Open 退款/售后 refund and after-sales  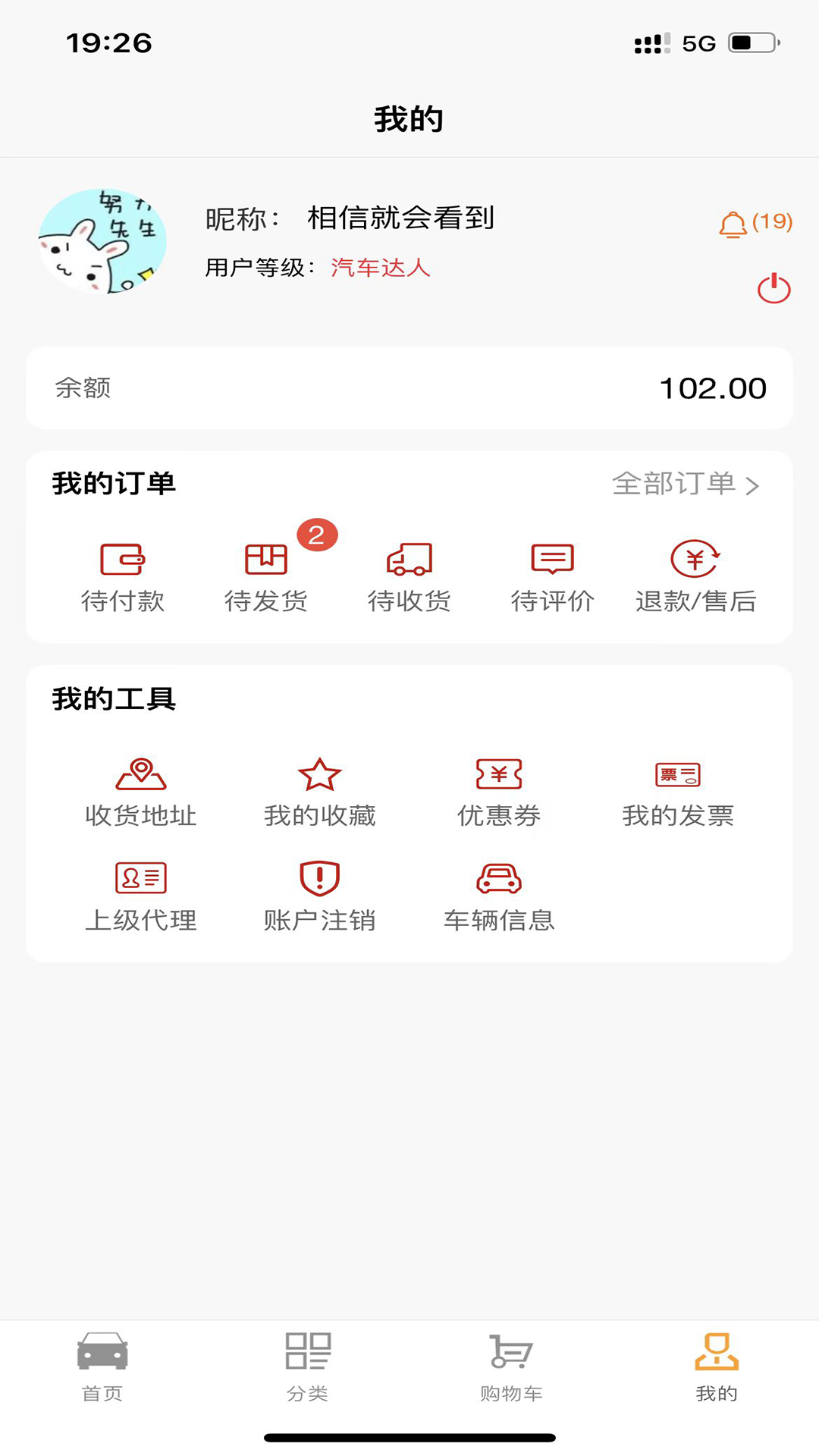click(x=696, y=576)
